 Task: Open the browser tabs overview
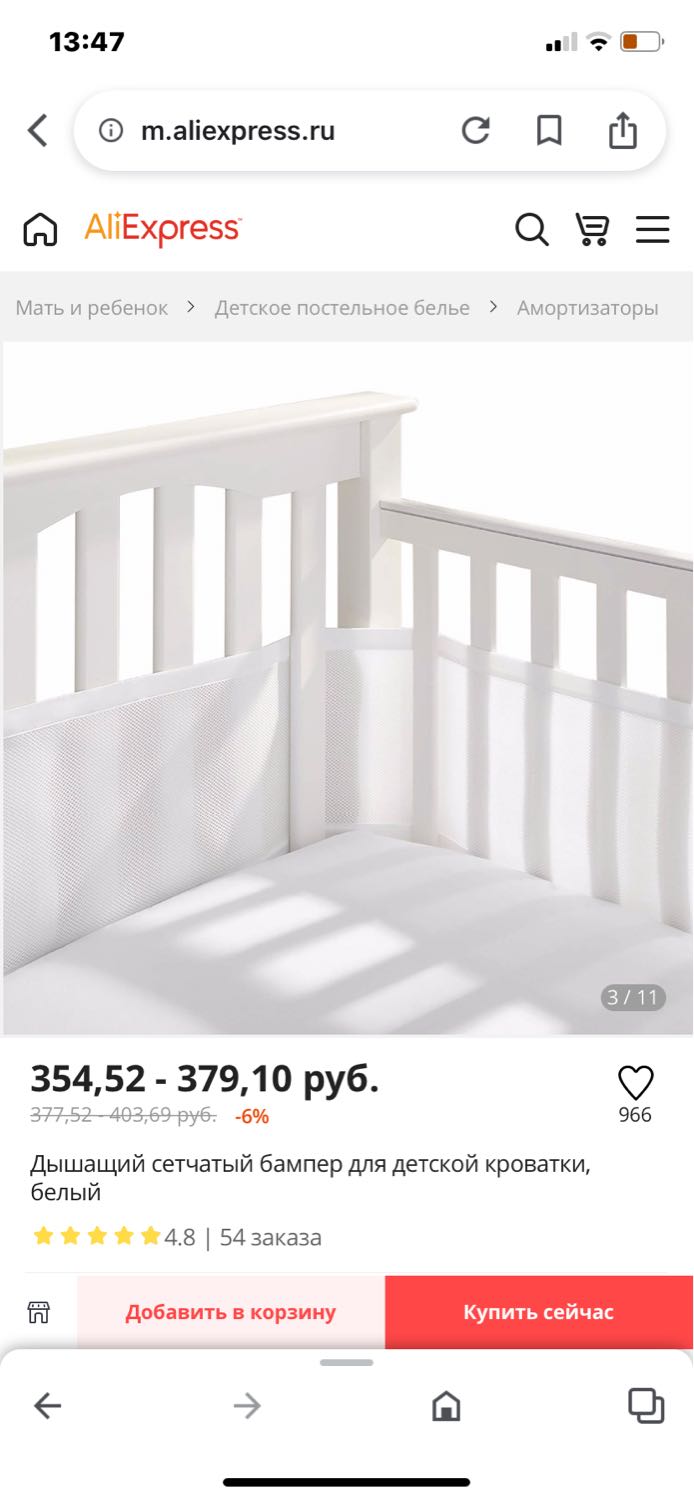pos(646,1405)
